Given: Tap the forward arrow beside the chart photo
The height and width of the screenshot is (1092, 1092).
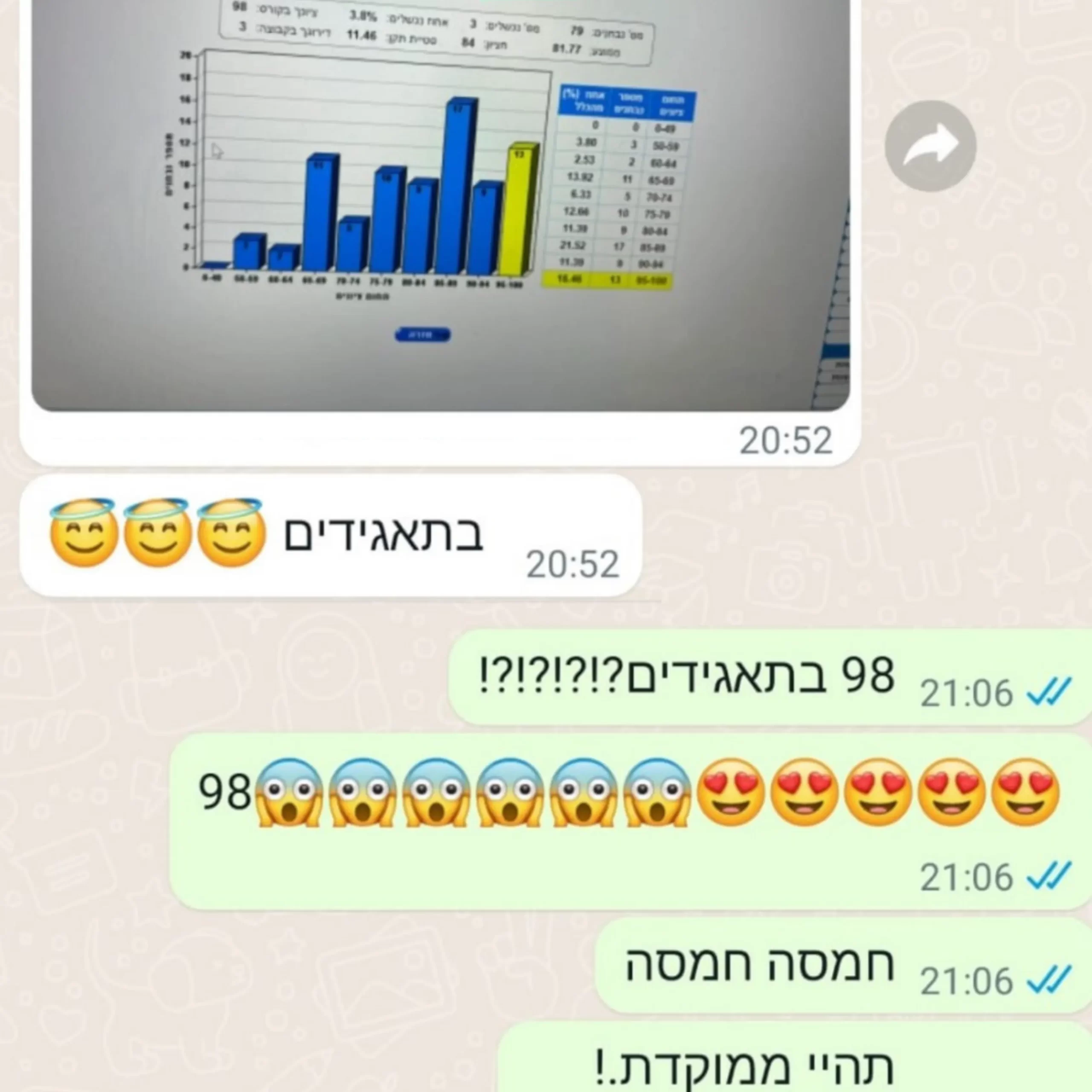Looking at the screenshot, I should pos(930,146).
